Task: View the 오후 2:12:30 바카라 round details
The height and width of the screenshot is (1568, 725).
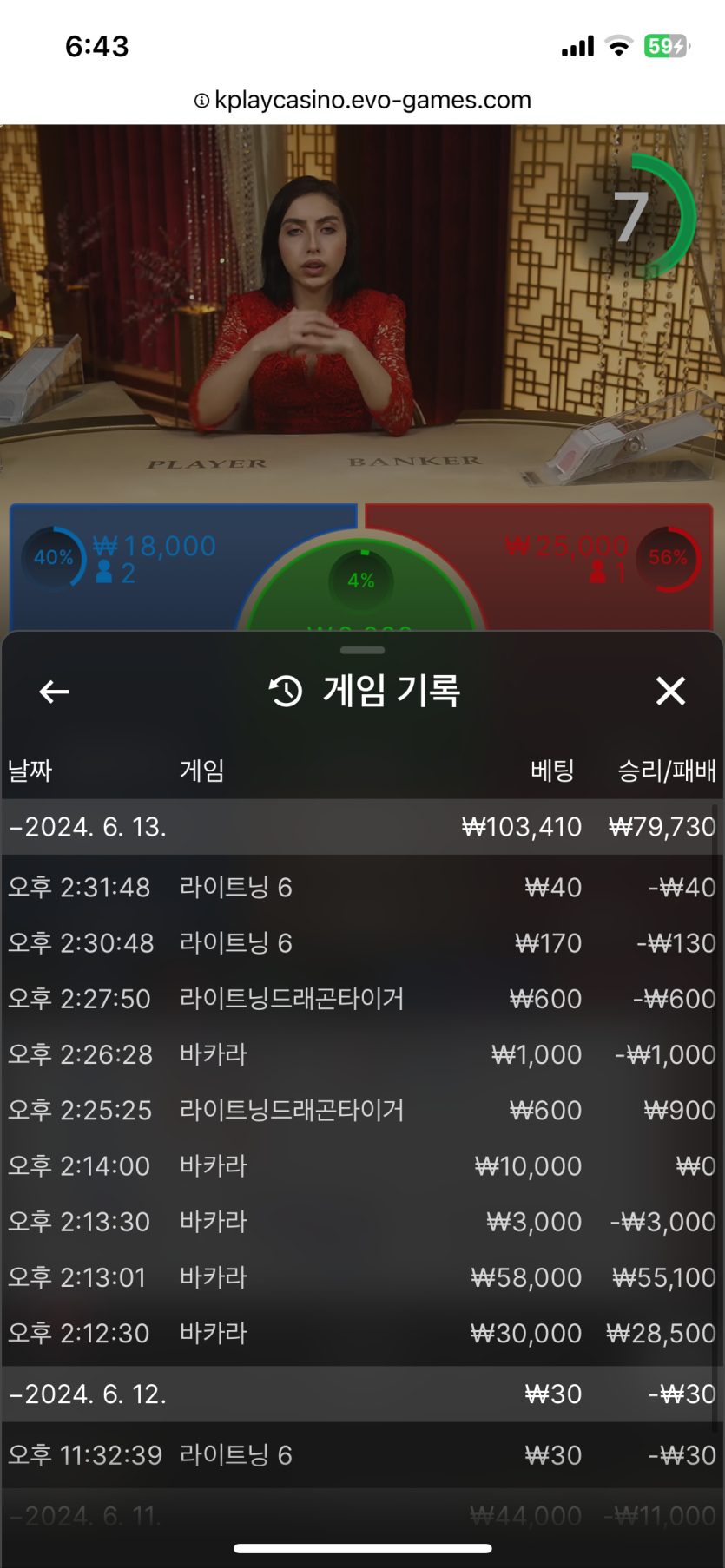Action: 361,1333
